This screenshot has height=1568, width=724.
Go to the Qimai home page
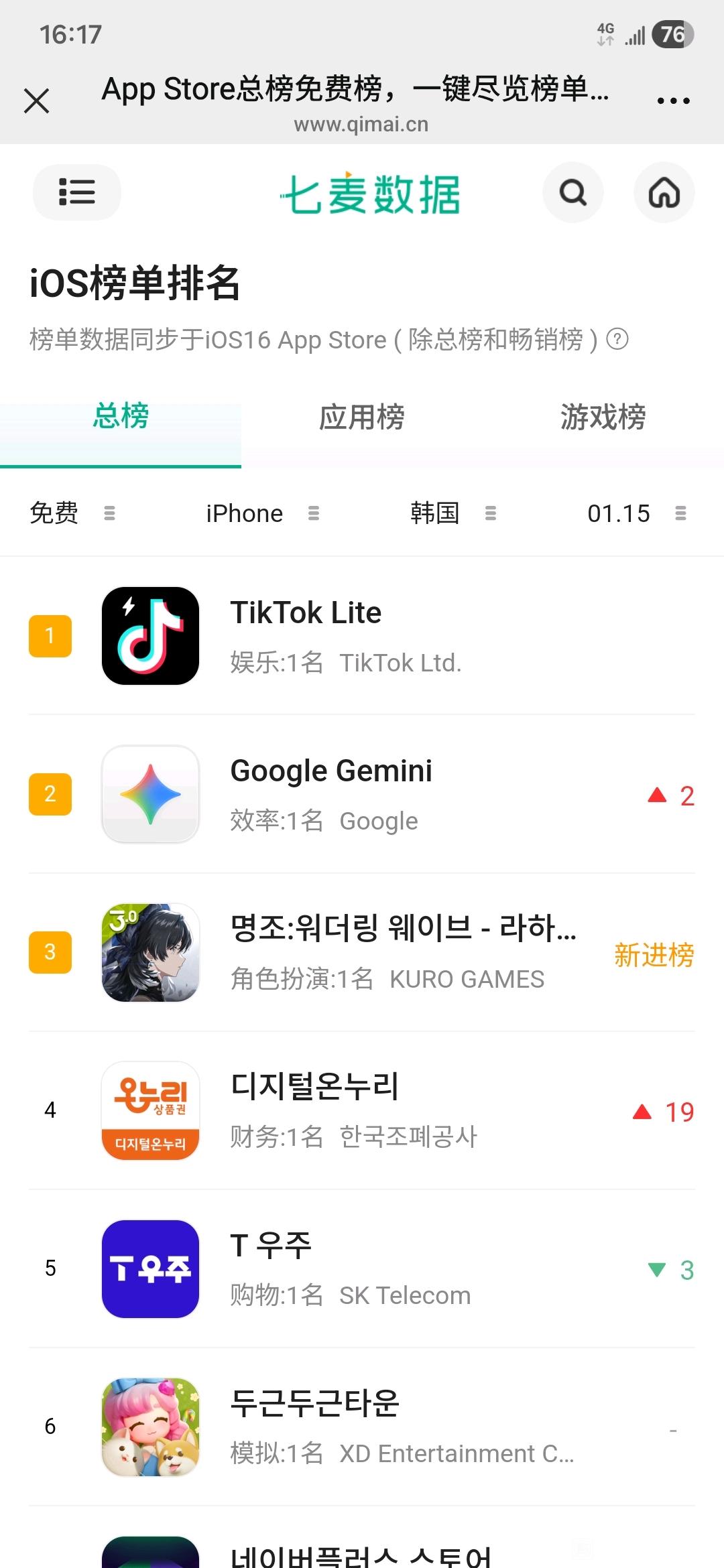point(664,193)
